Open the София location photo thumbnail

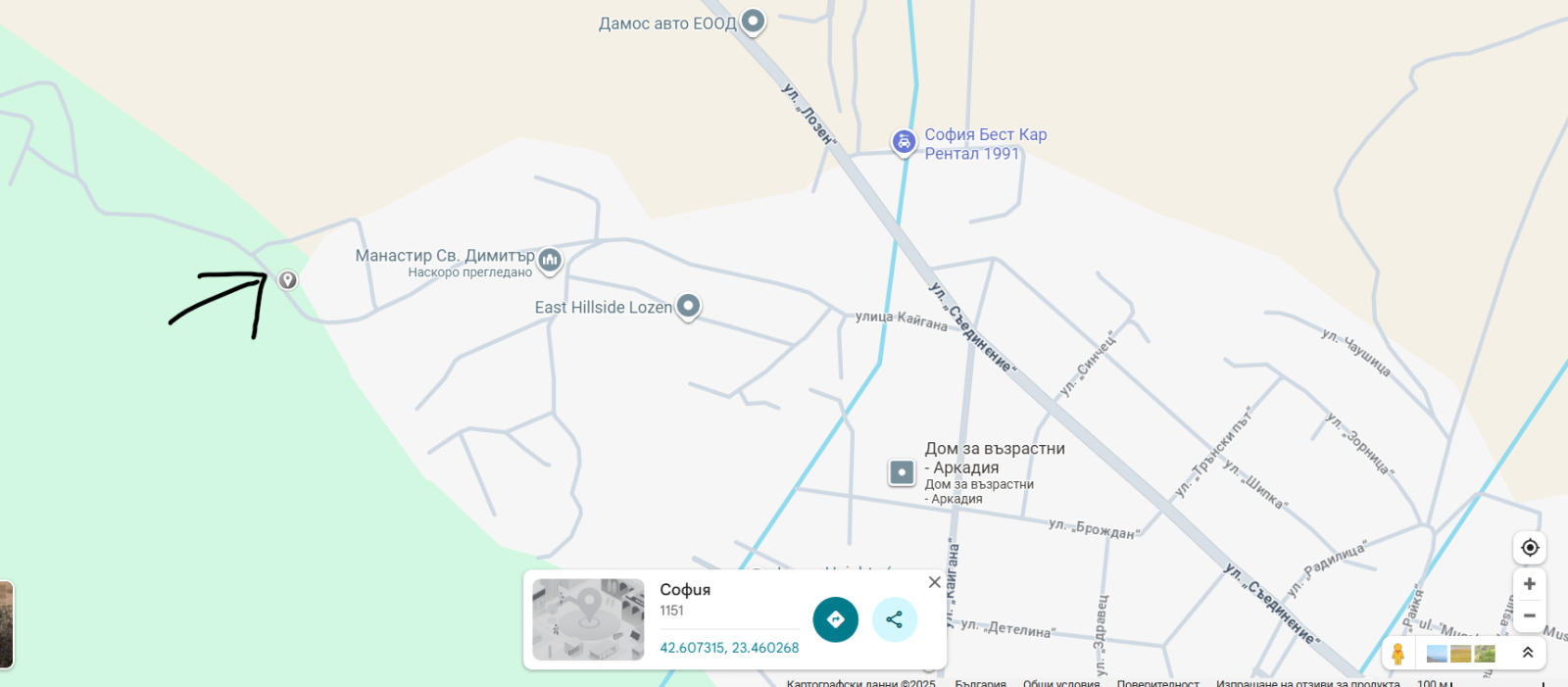click(588, 619)
